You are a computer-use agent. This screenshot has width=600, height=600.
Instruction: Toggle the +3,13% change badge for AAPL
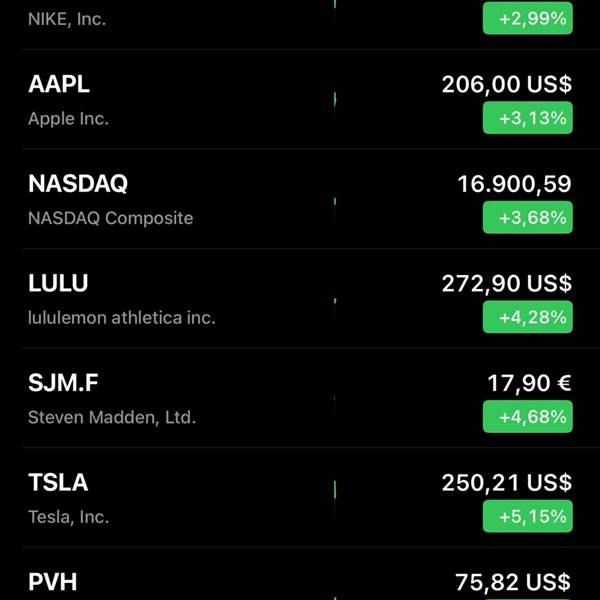527,118
